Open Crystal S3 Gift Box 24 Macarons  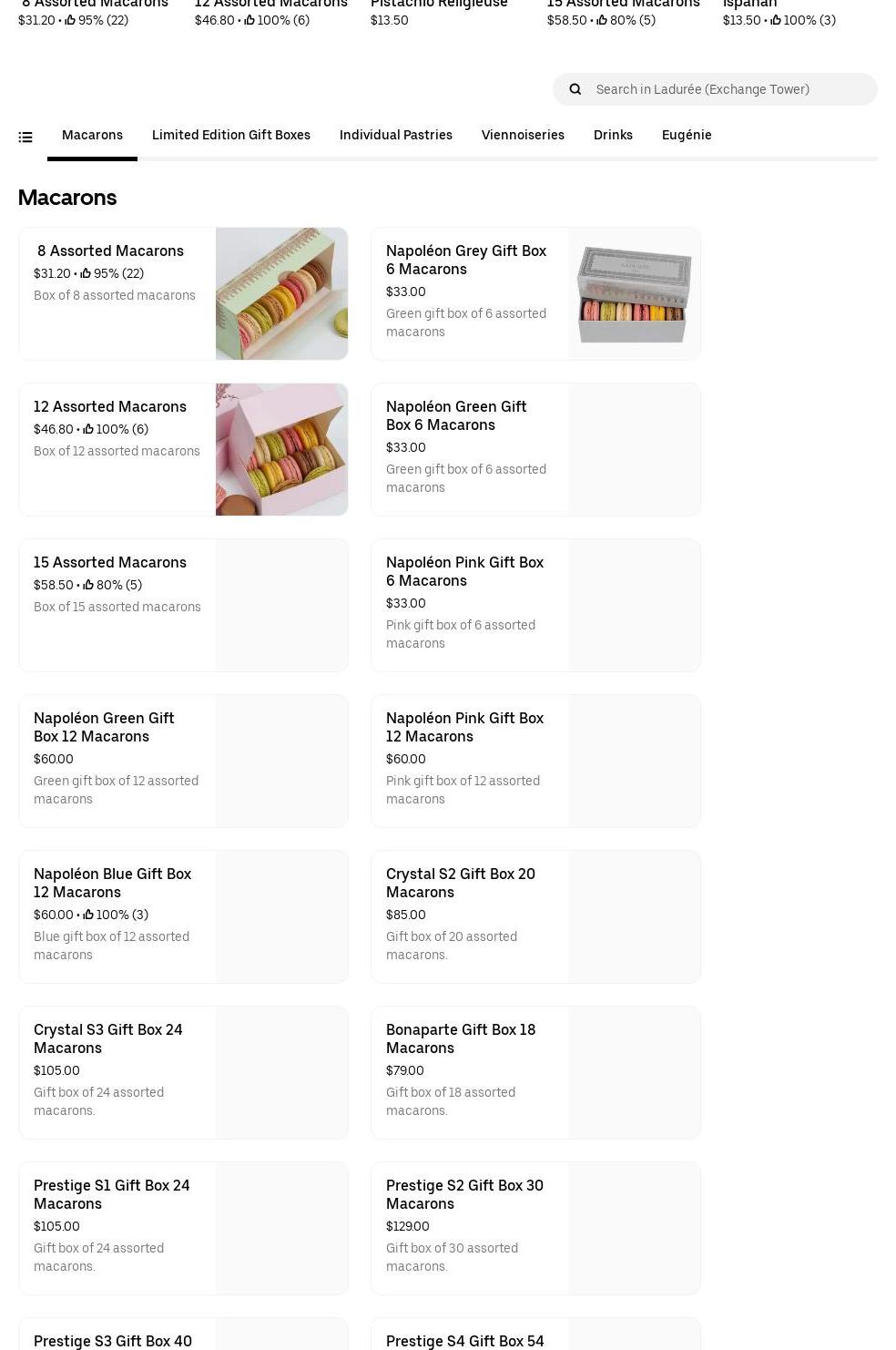coord(183,1072)
